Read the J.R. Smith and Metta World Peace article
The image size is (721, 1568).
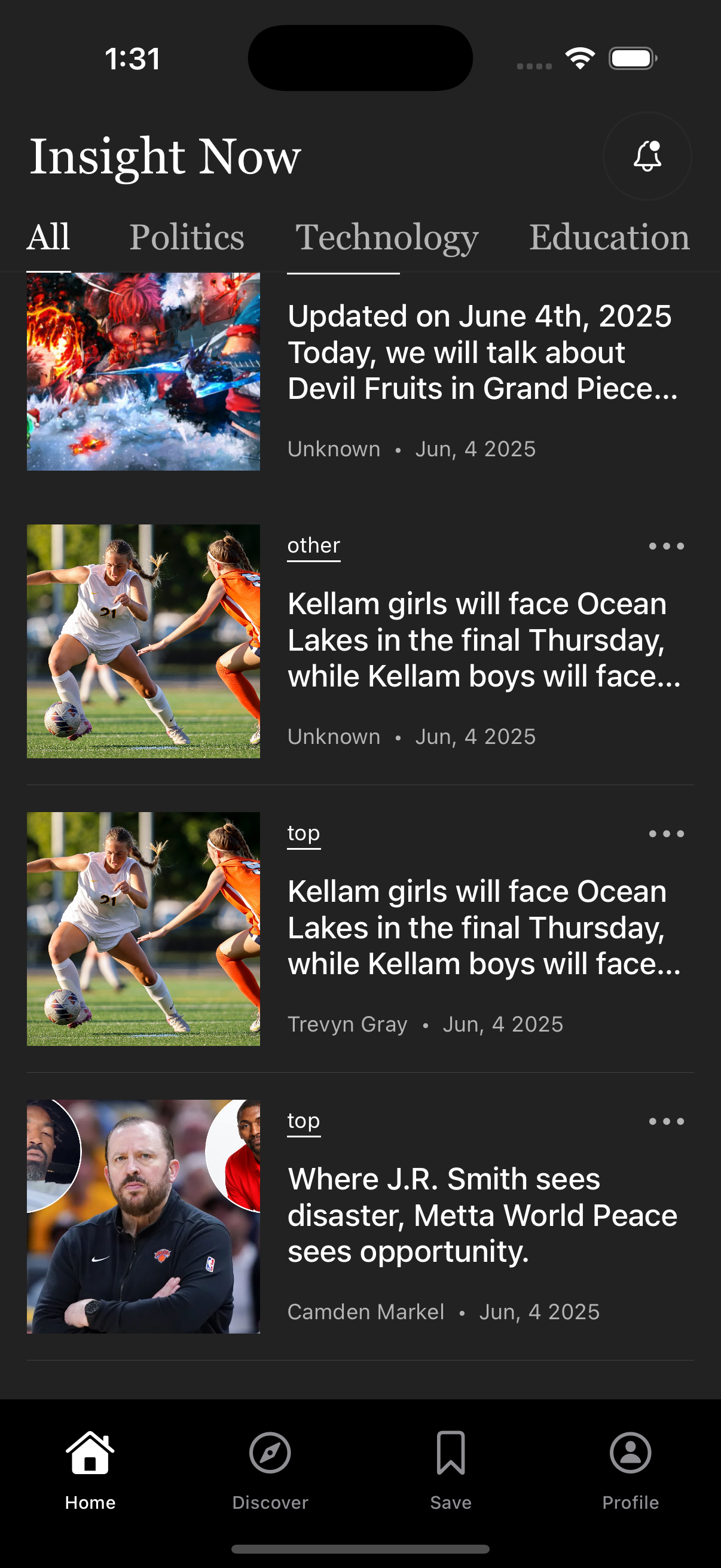tap(482, 1215)
